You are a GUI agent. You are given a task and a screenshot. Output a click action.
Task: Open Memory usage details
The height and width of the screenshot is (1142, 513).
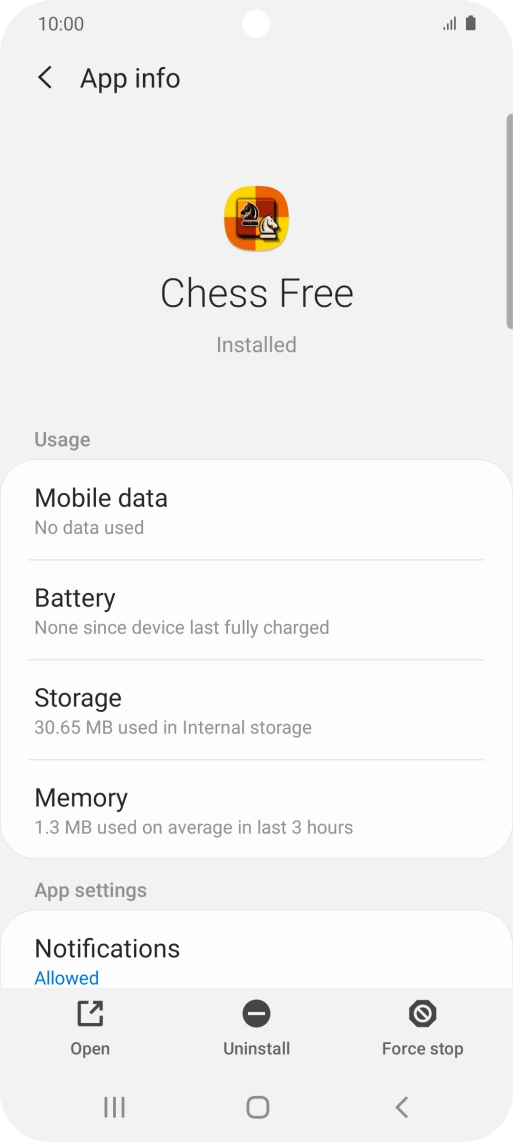click(256, 810)
